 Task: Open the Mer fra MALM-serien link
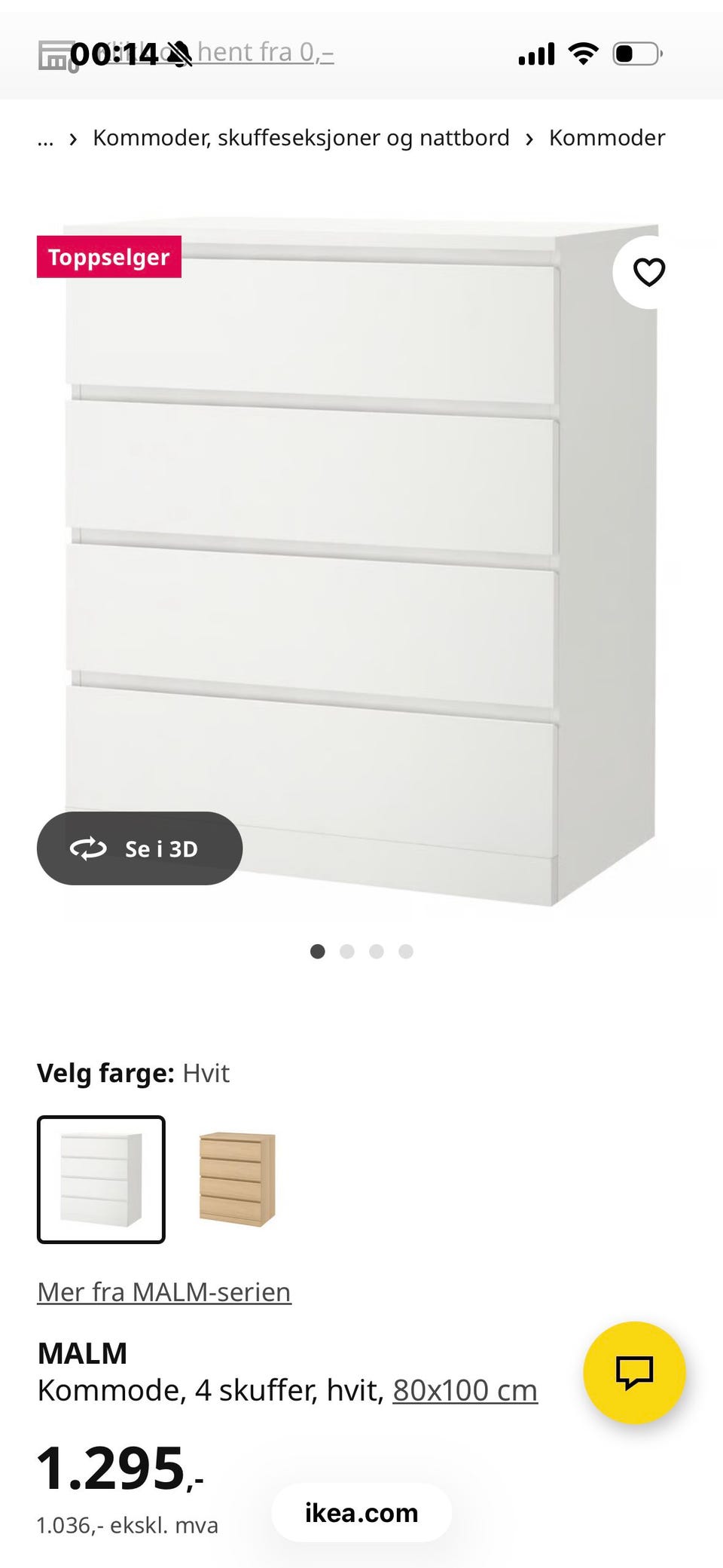(164, 1292)
